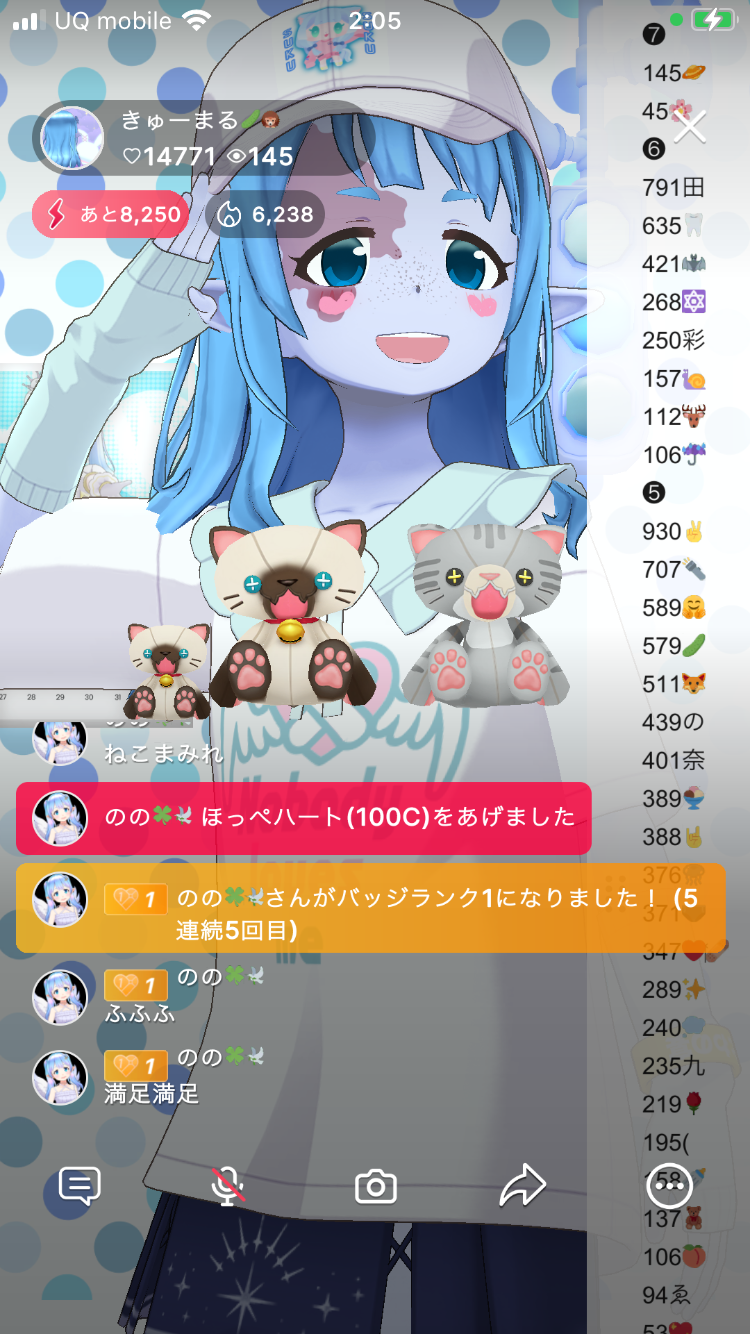The height and width of the screenshot is (1334, 750).
Task: Open the more options menu
Action: (x=669, y=1186)
